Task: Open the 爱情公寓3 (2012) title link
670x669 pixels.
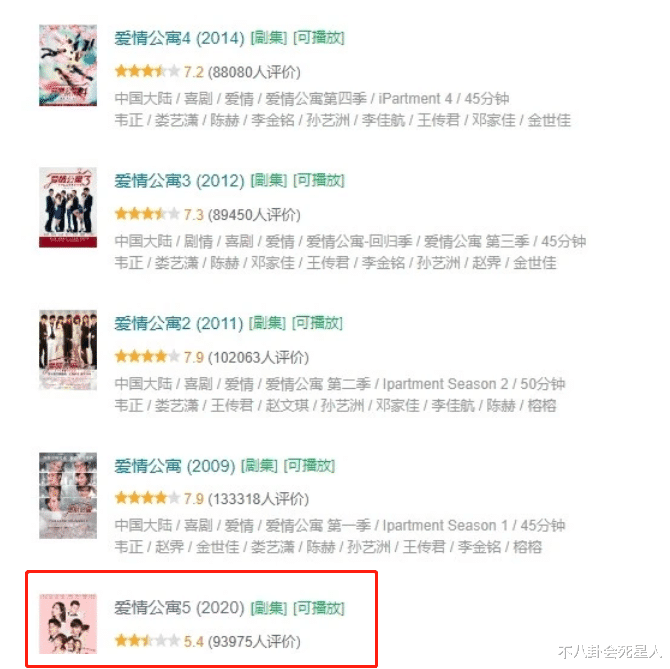Action: (x=179, y=181)
